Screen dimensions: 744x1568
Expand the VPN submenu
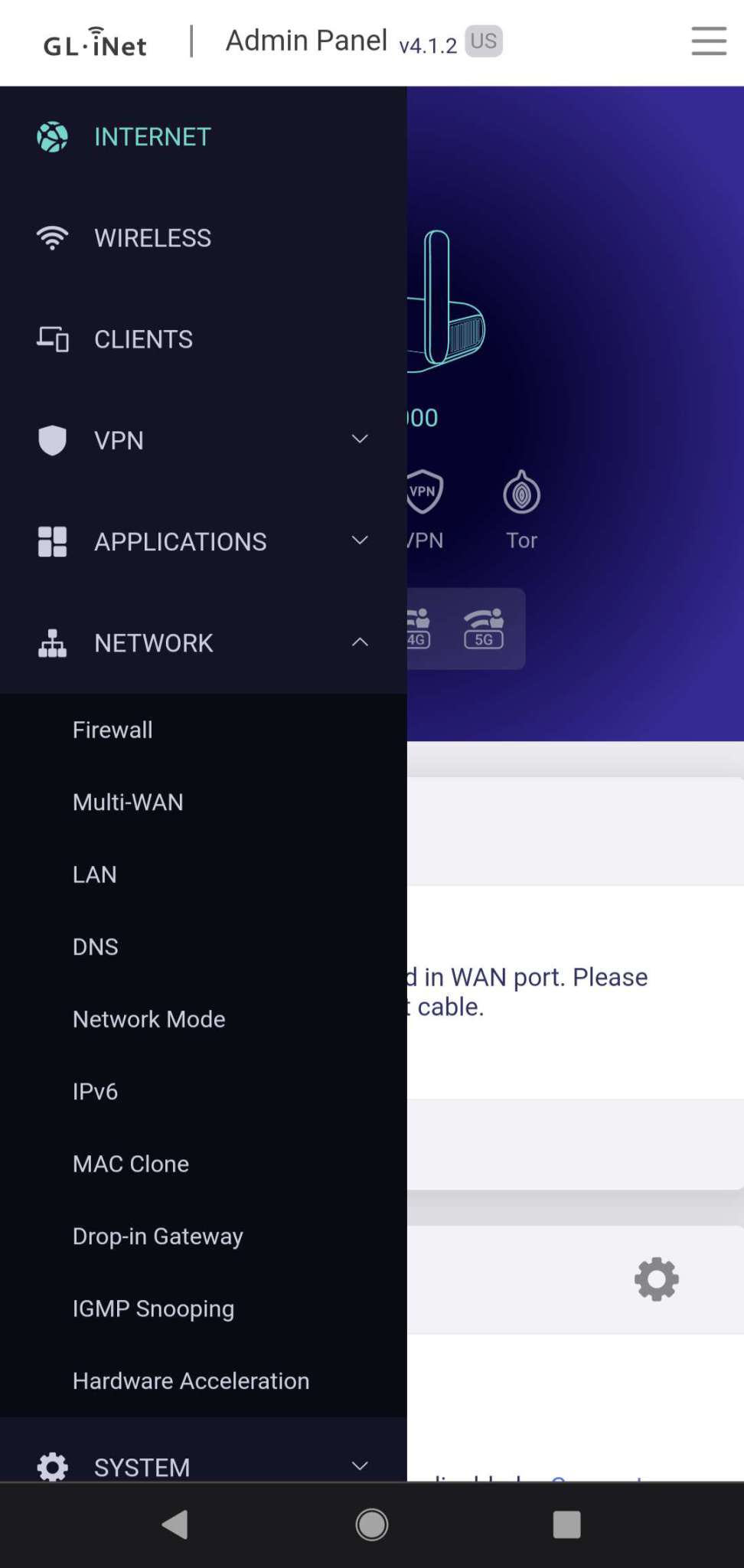[203, 440]
